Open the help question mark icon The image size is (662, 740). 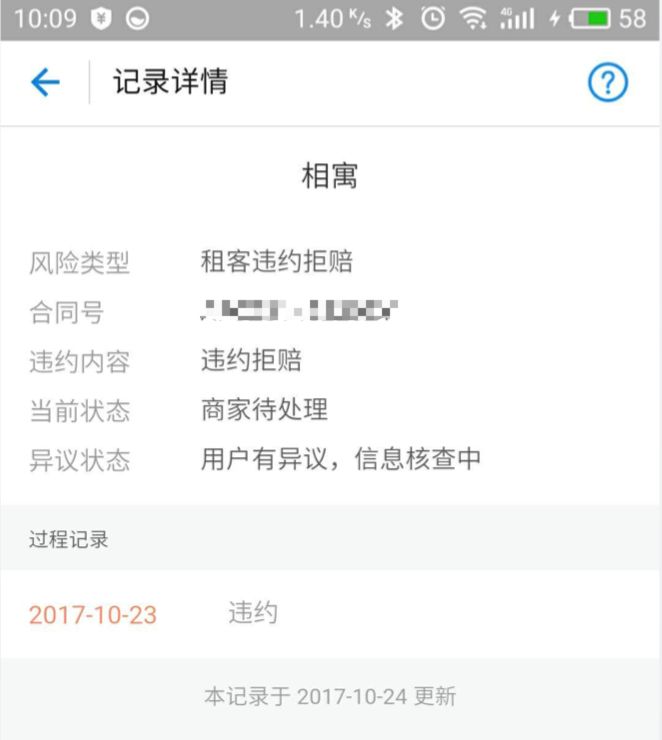607,82
